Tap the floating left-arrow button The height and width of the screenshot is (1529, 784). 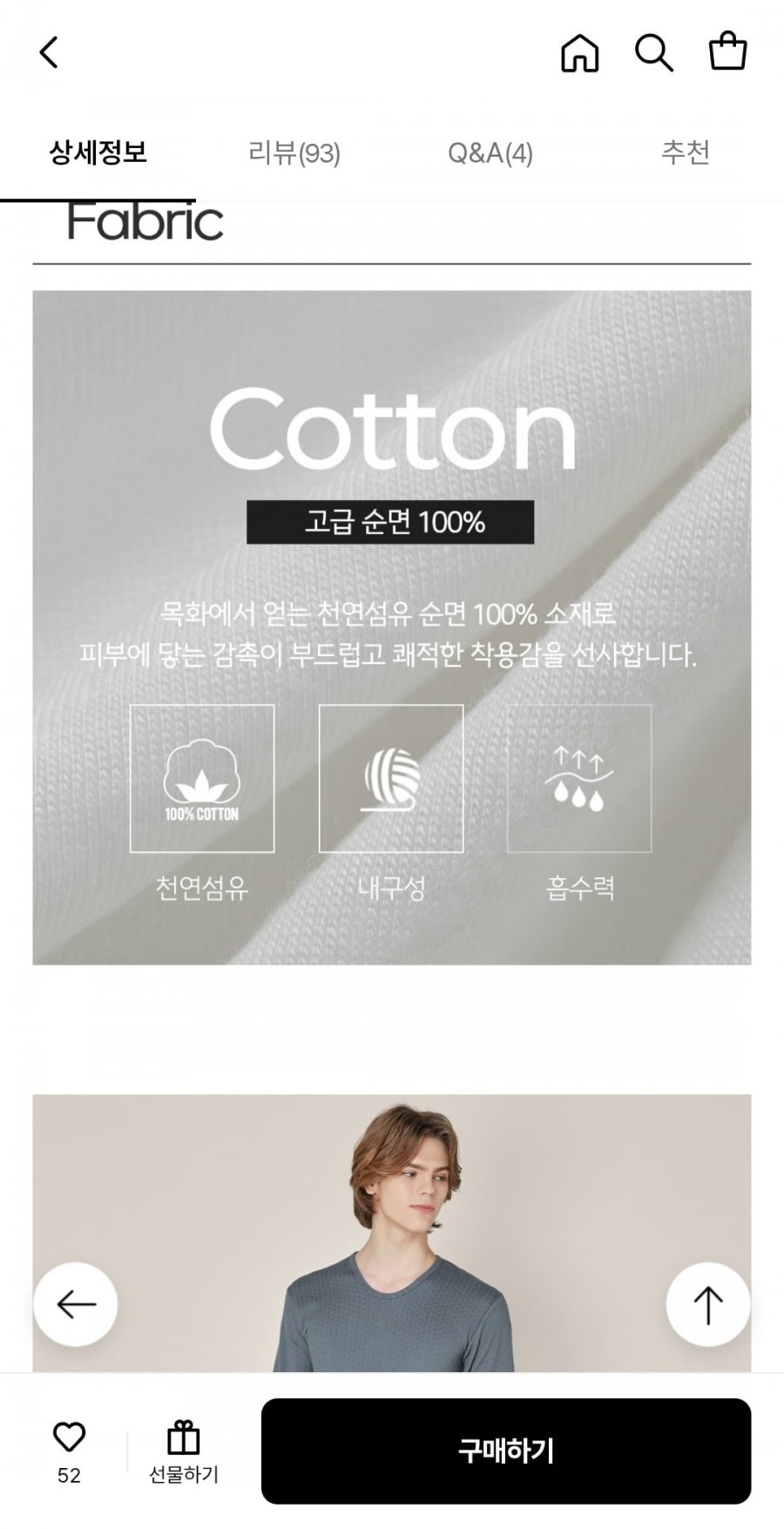click(76, 1304)
